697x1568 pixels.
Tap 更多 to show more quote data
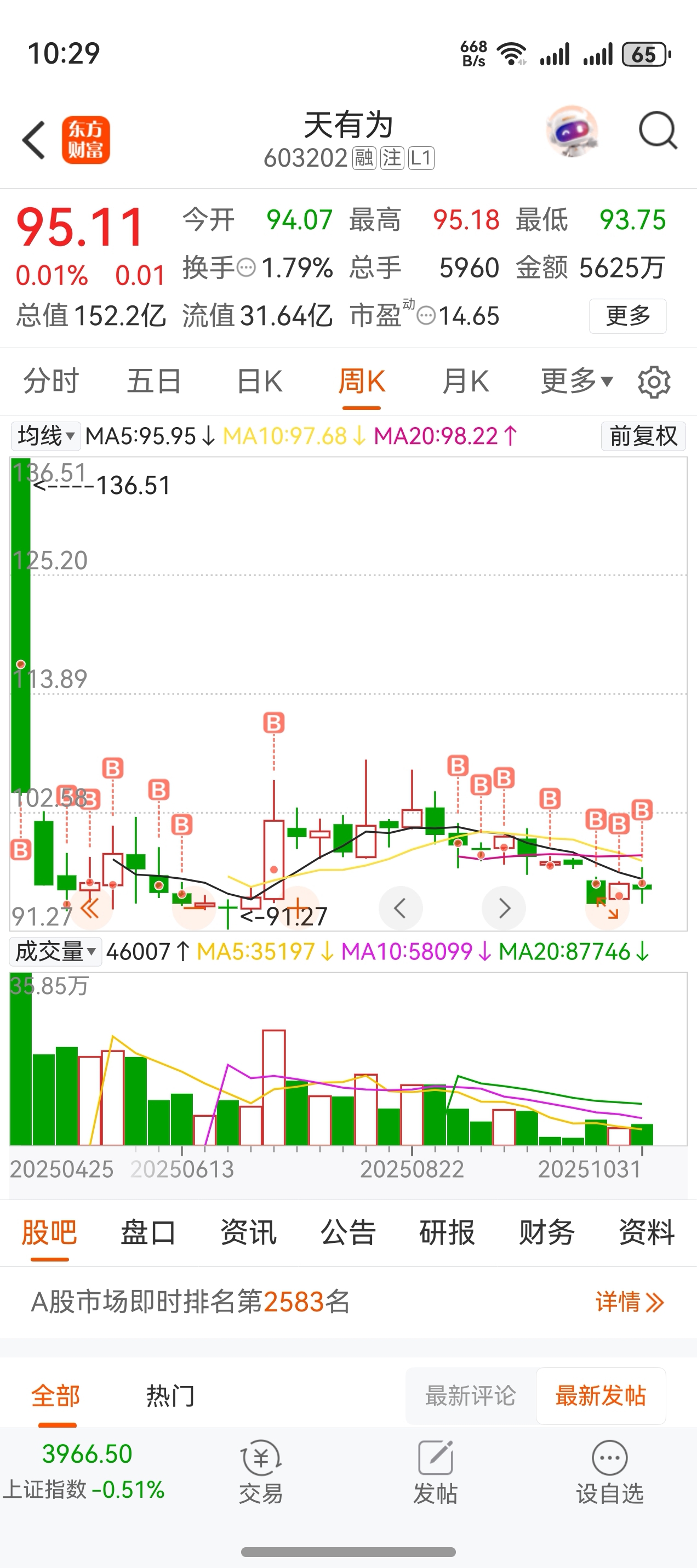point(627,316)
